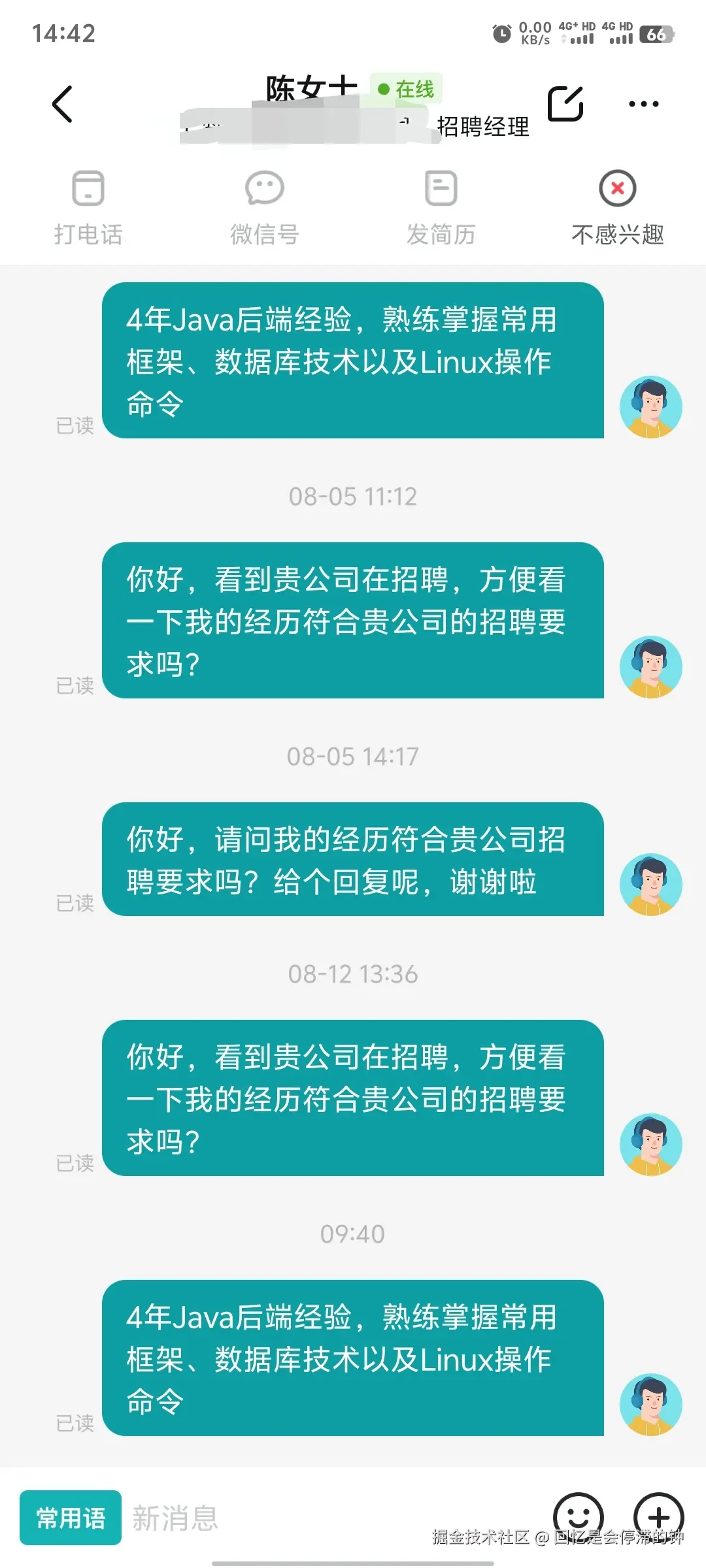
Task: Tap the recruiter avatar next to first message
Action: click(652, 406)
